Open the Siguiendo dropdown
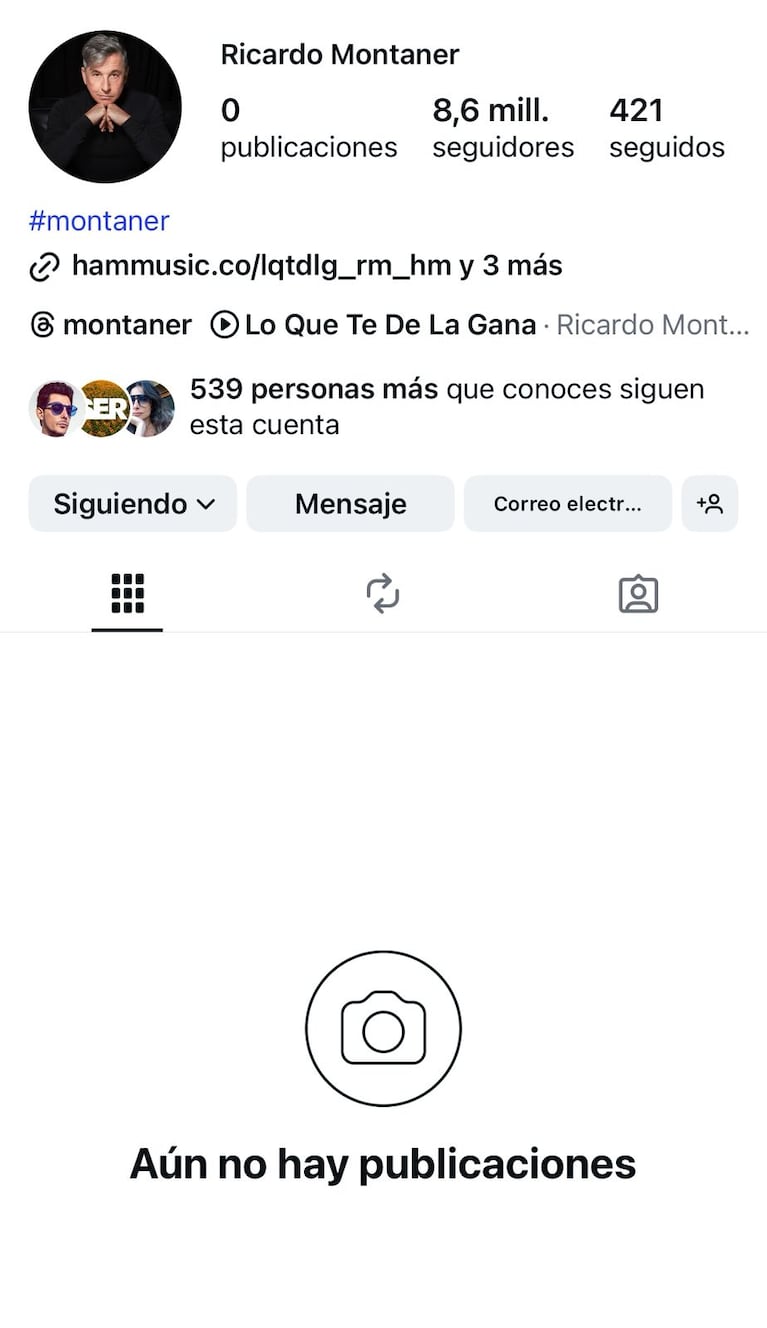The width and height of the screenshot is (767, 1328). pos(131,503)
